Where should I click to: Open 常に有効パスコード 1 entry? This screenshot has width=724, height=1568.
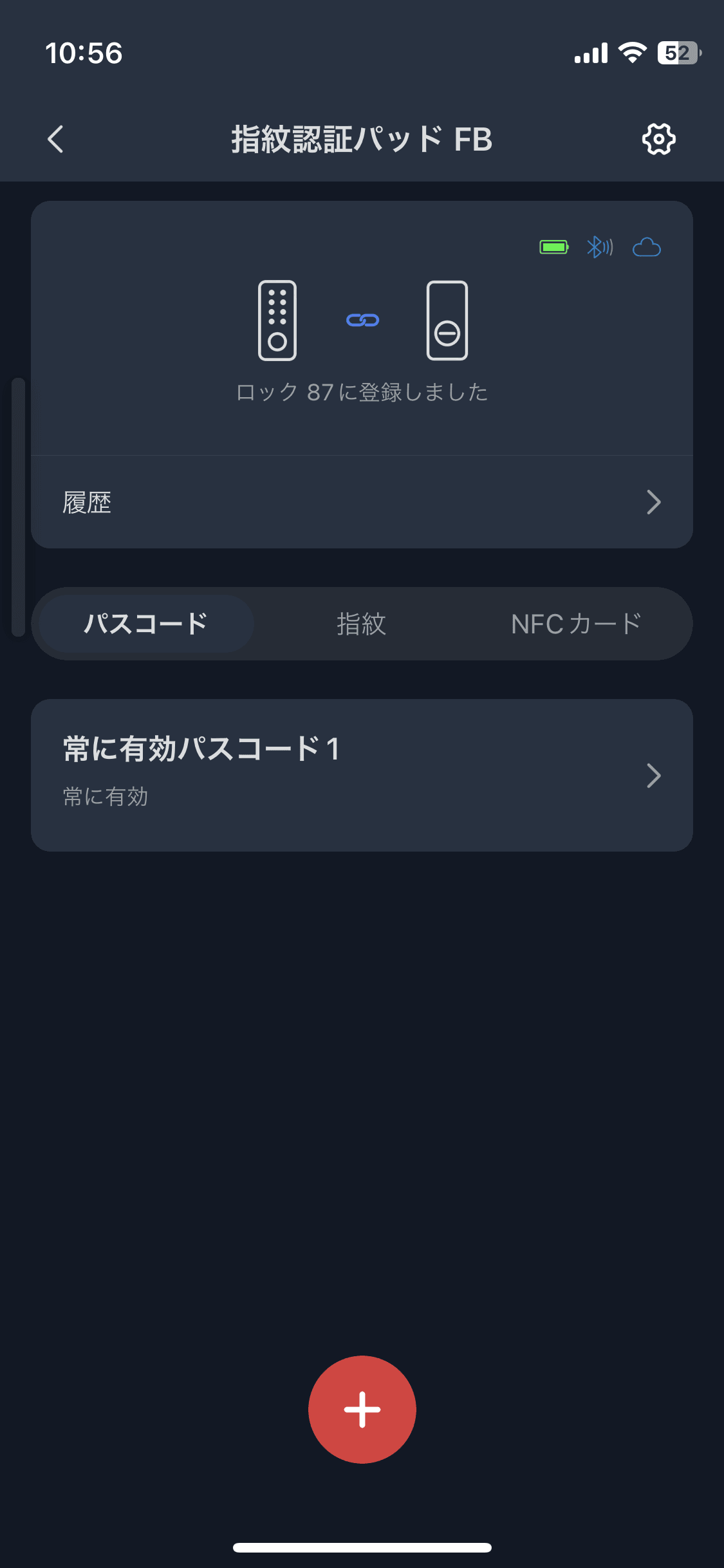point(362,775)
